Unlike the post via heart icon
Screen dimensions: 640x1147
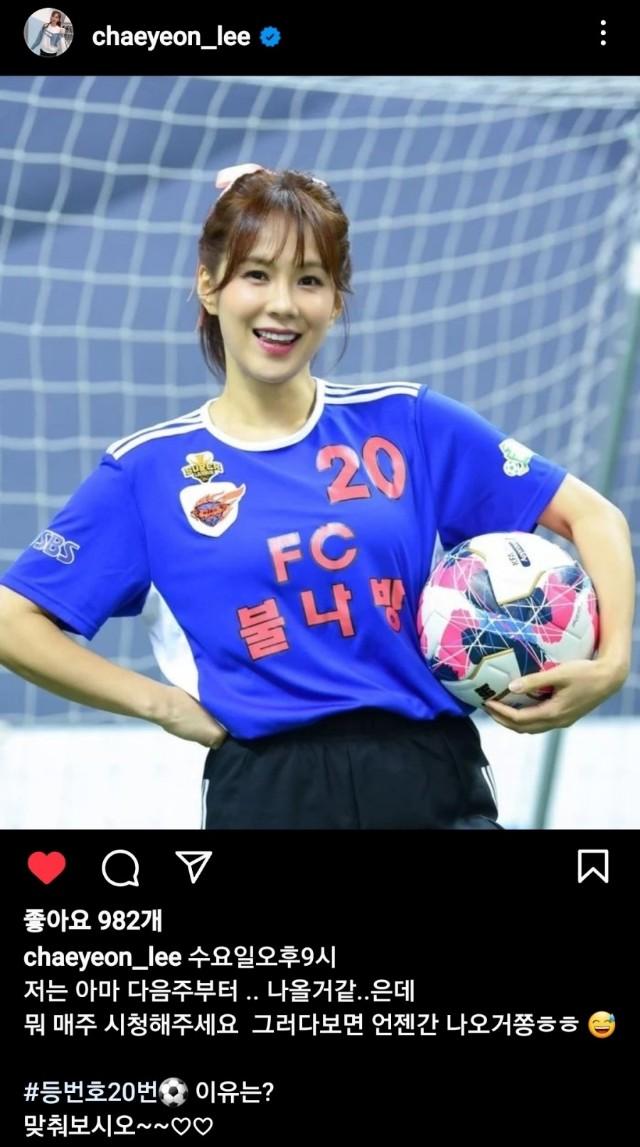pos(46,867)
